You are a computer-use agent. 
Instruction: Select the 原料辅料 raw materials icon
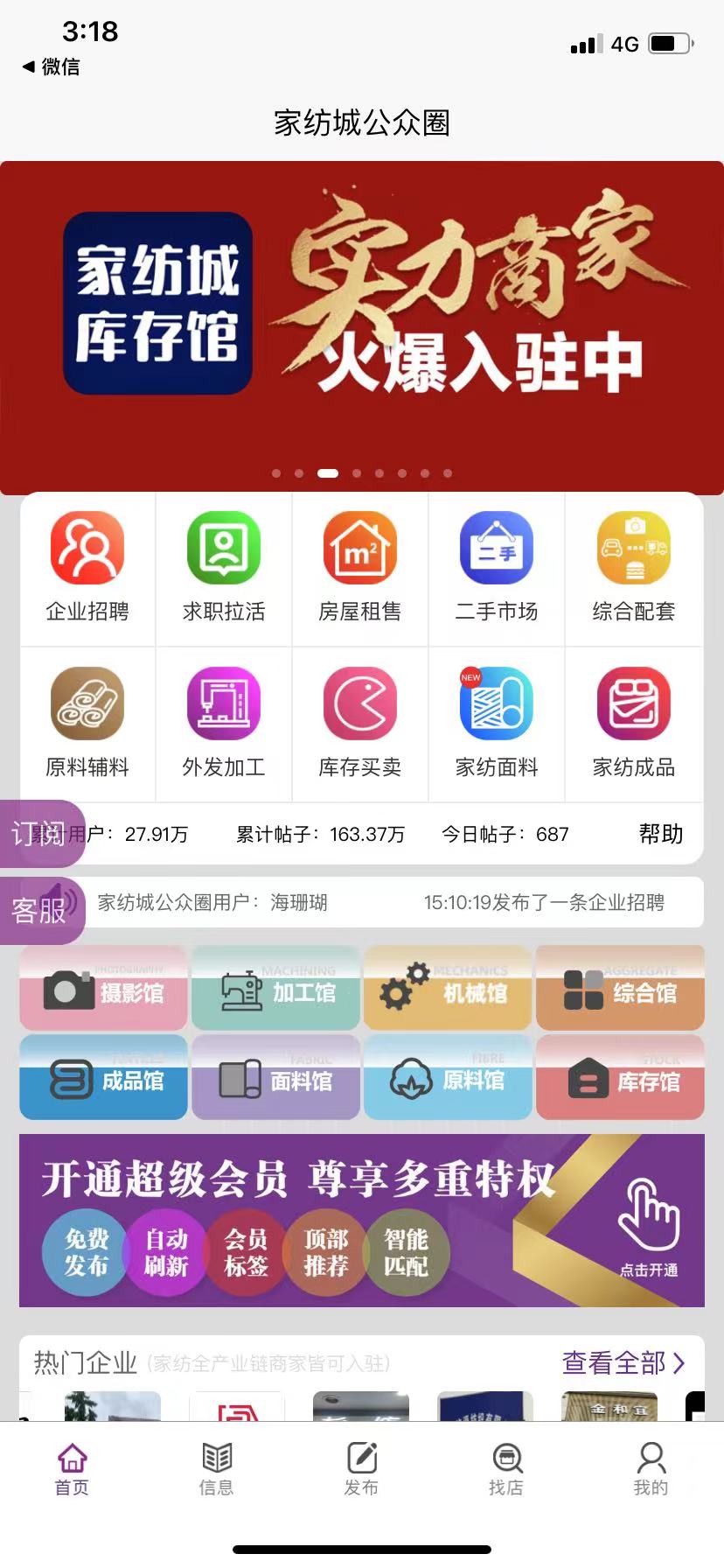[x=87, y=723]
